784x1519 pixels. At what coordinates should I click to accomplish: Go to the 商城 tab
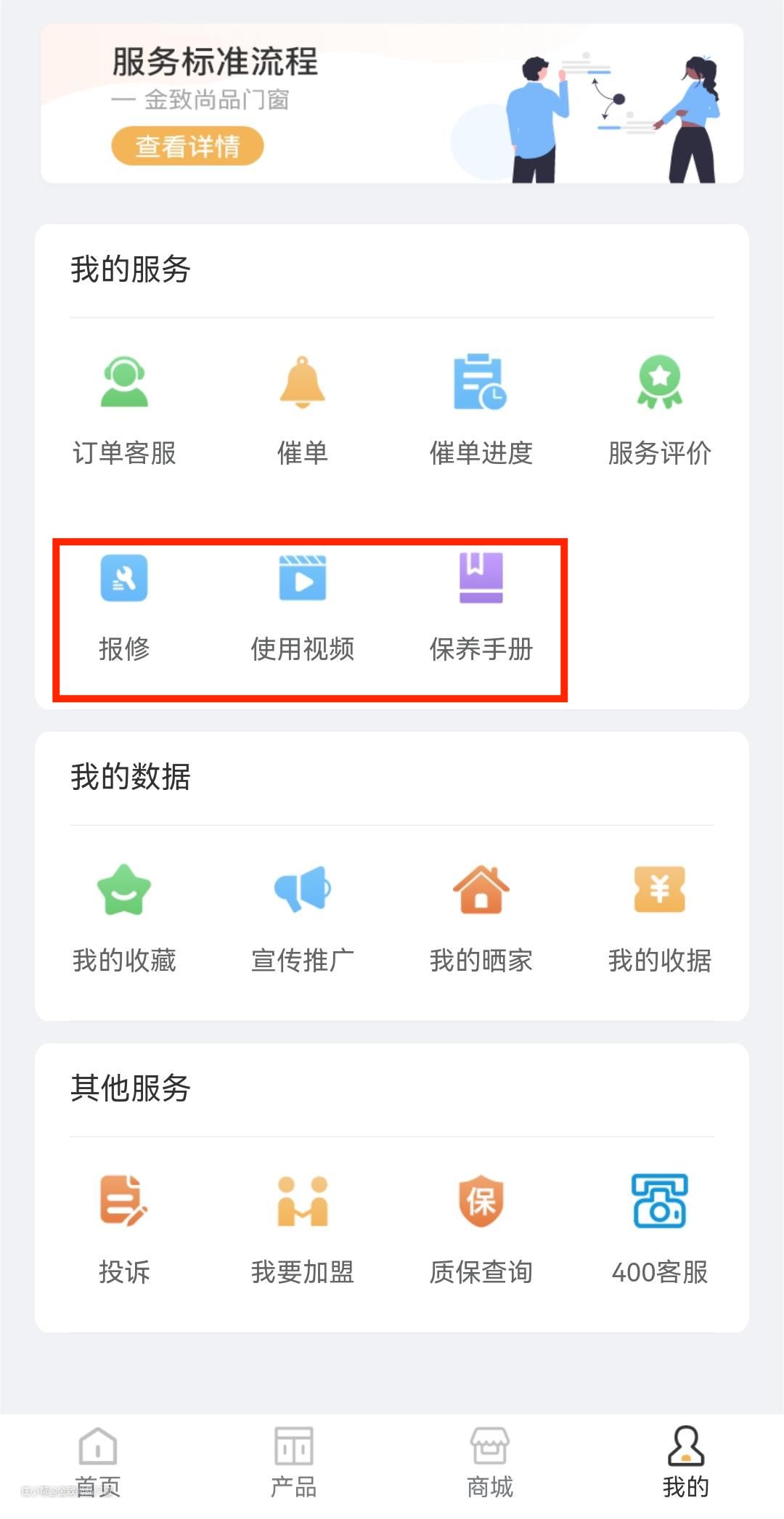point(490,1462)
